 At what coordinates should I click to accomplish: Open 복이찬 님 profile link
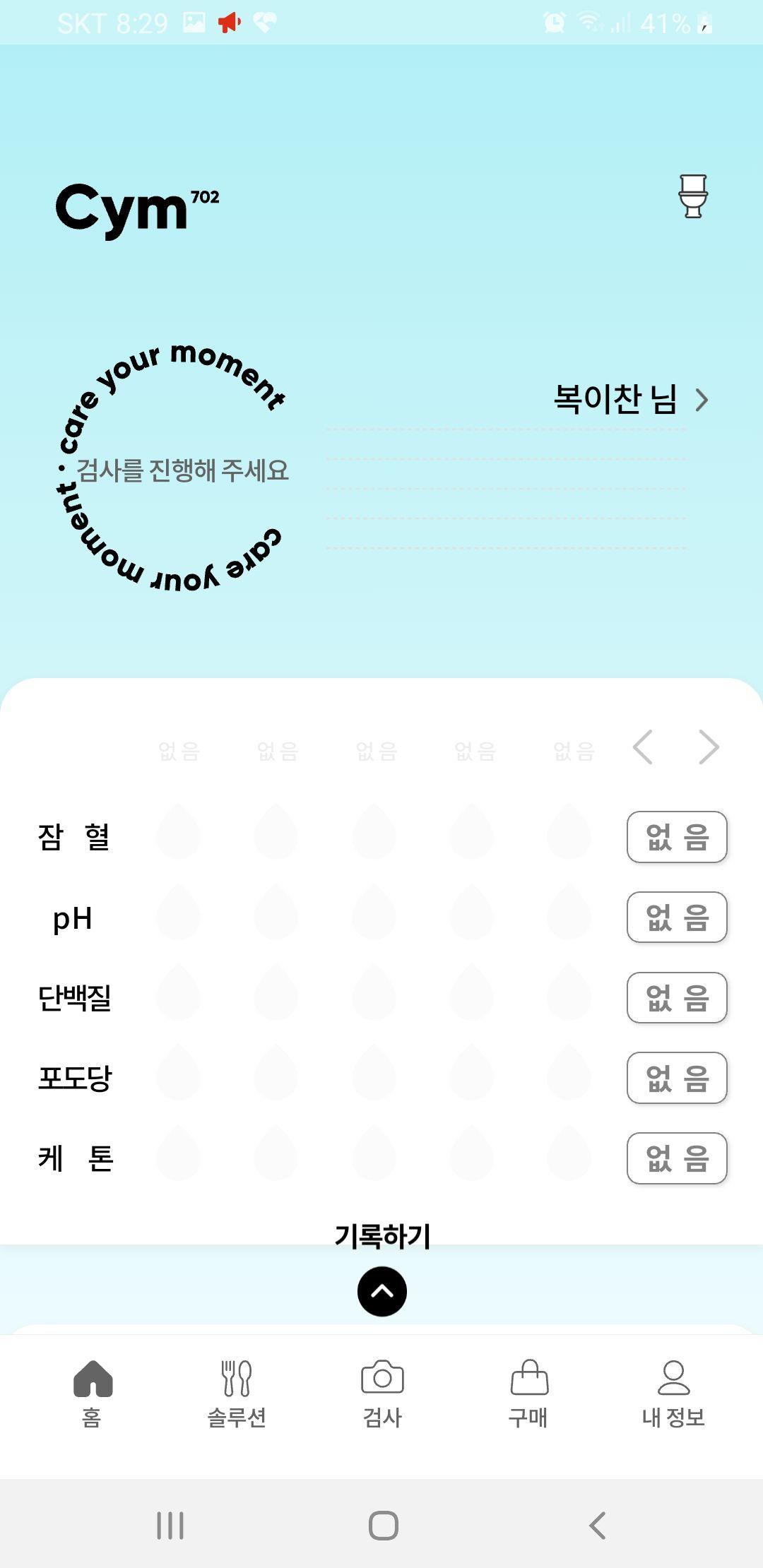coord(630,400)
